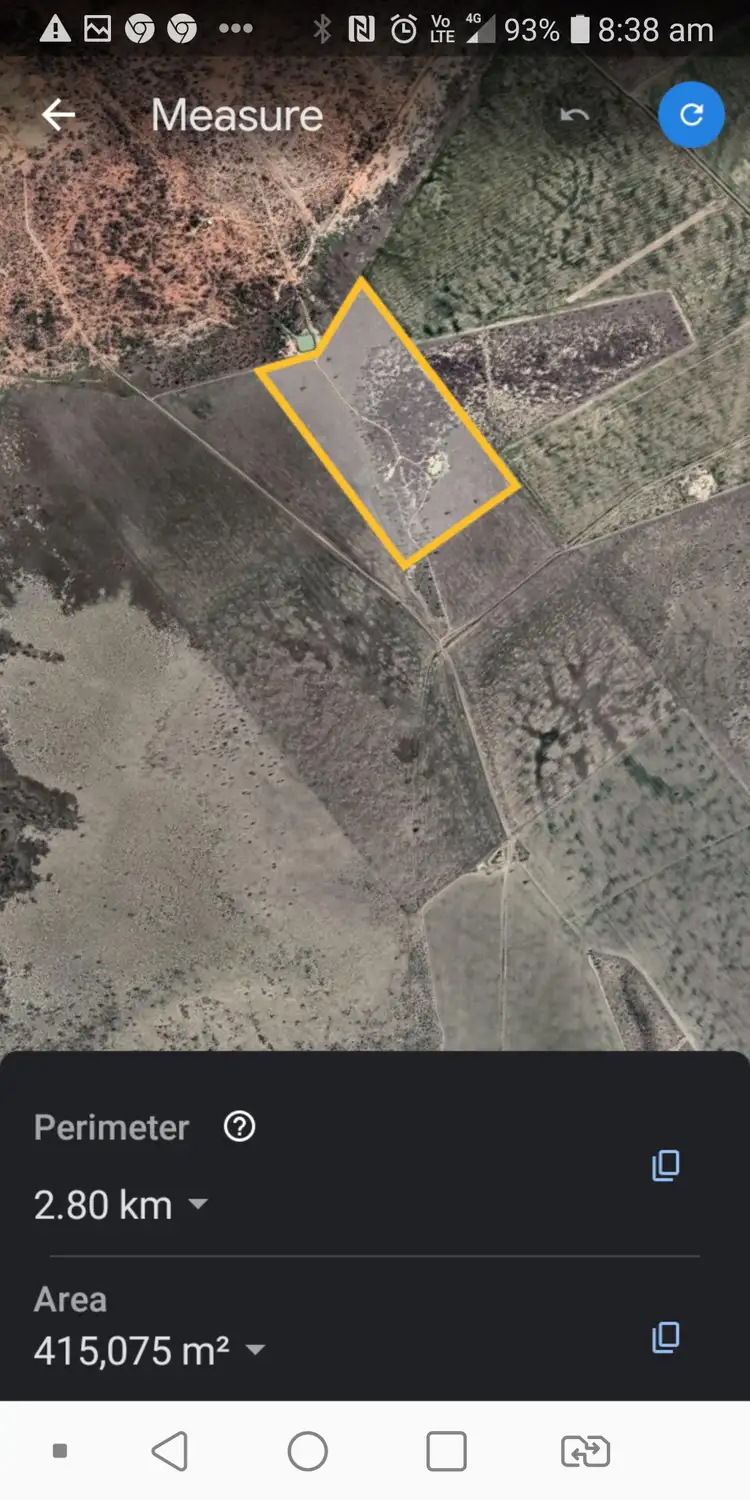The image size is (750, 1500).
Task: Tap the 415,075 m² area reading
Action: [x=133, y=1351]
